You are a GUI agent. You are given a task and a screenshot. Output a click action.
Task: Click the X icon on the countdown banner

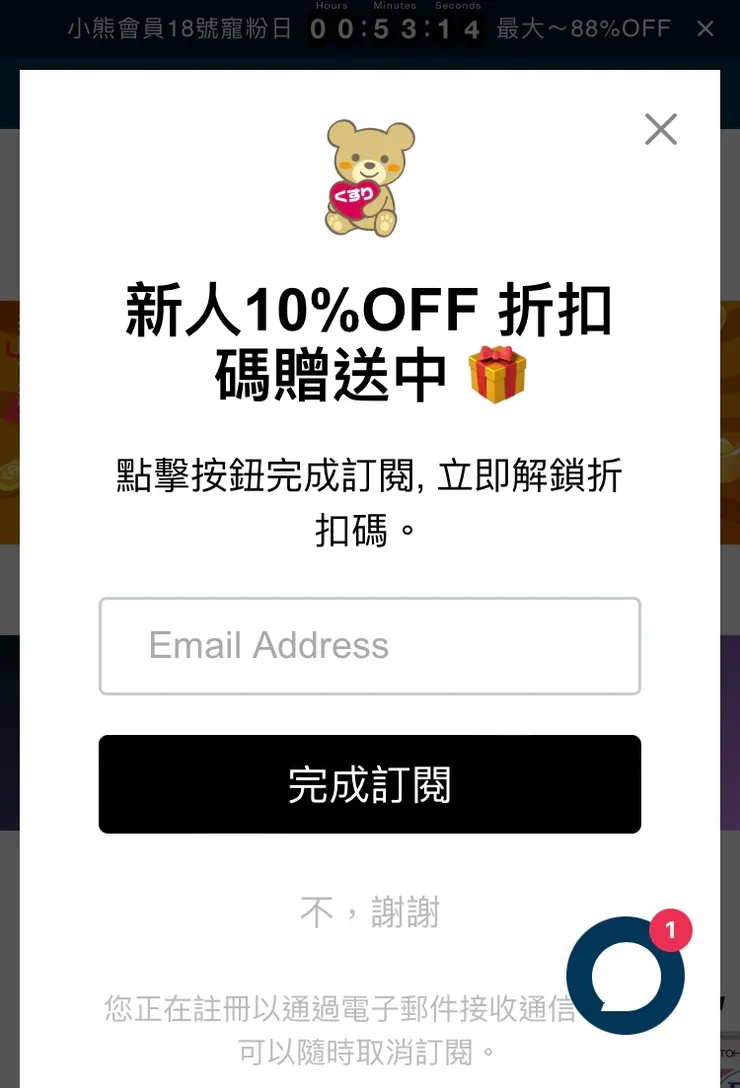[x=706, y=28]
